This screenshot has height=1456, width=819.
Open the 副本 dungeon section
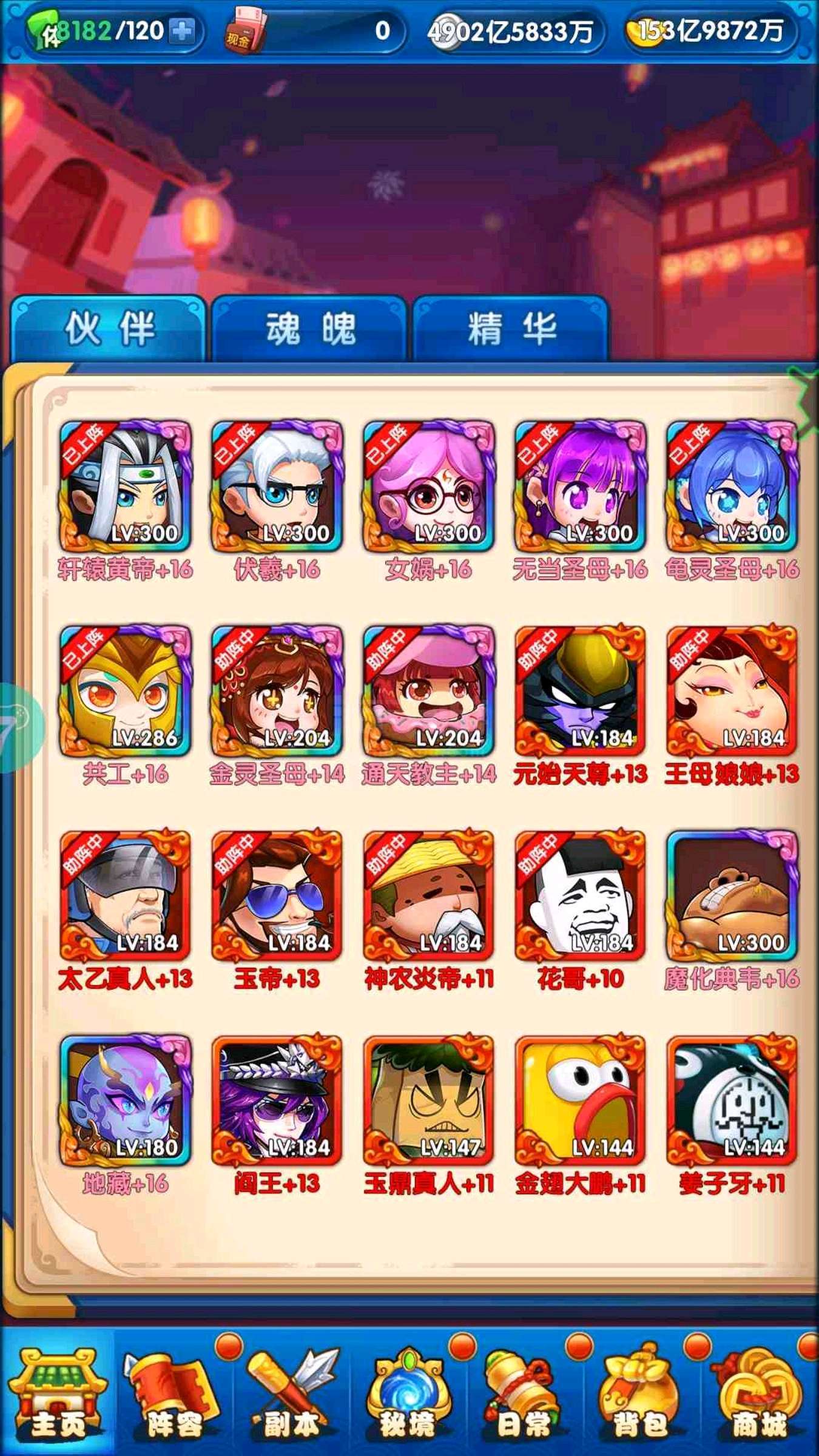coord(292,1393)
